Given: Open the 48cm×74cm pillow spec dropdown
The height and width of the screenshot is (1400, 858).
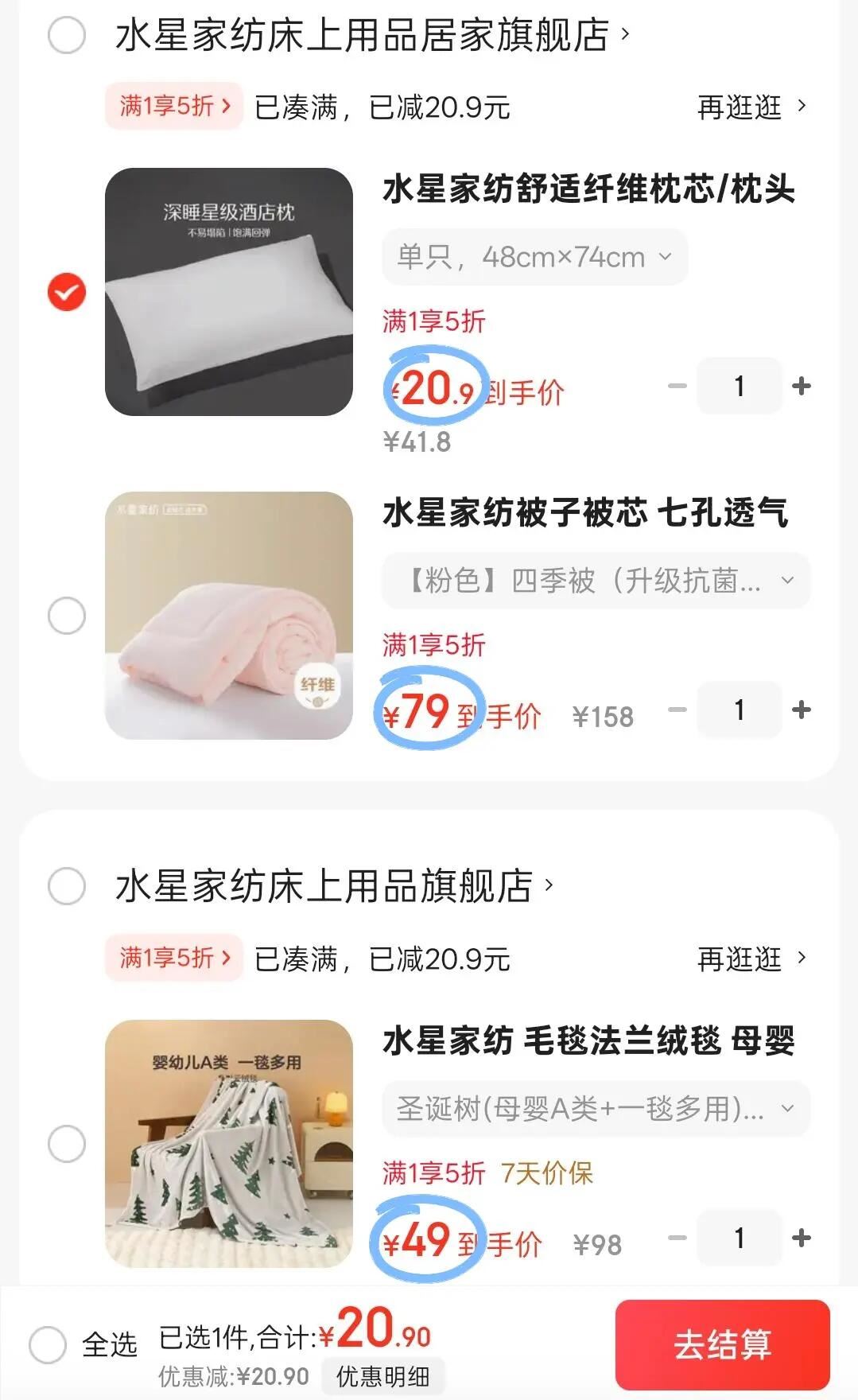Looking at the screenshot, I should coord(534,256).
